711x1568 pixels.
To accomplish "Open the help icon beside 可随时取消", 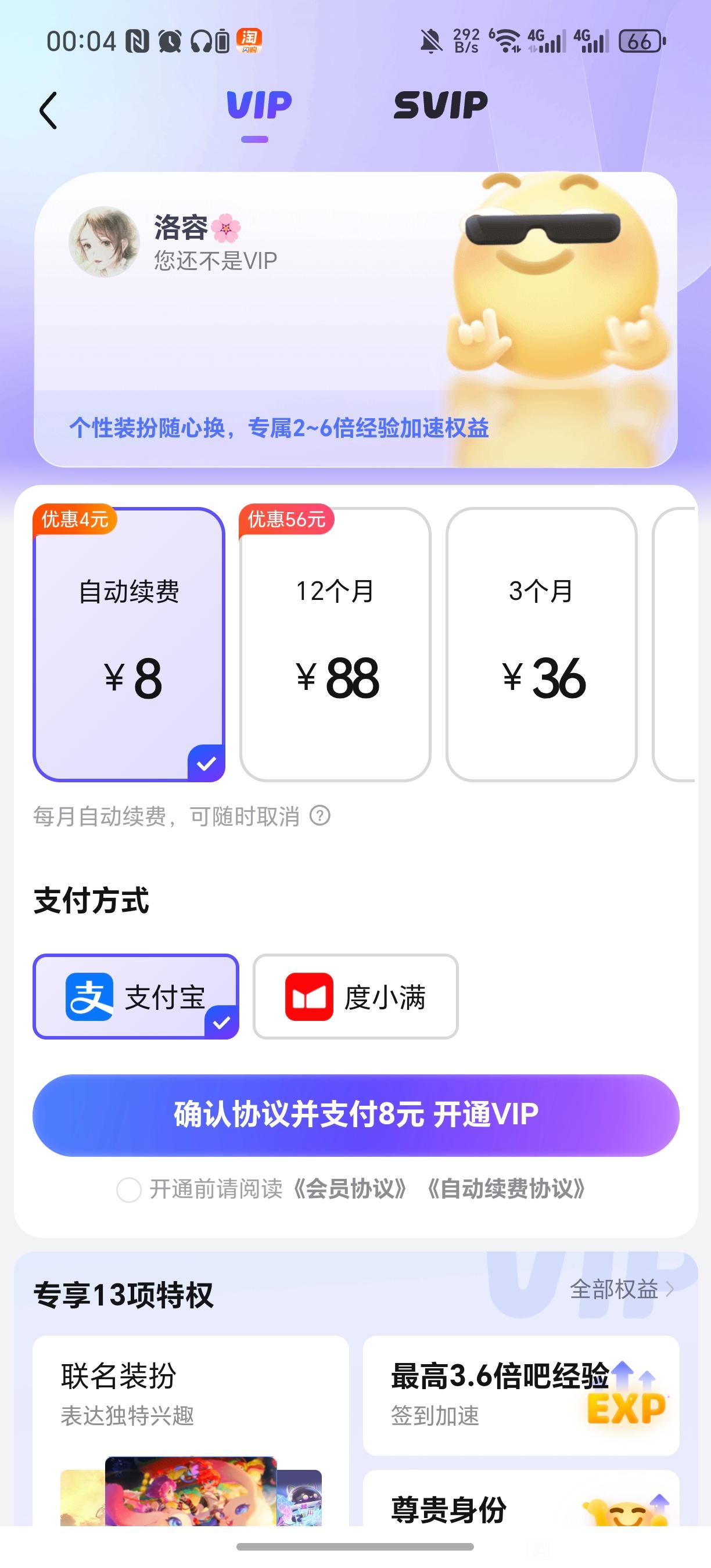I will tap(320, 815).
